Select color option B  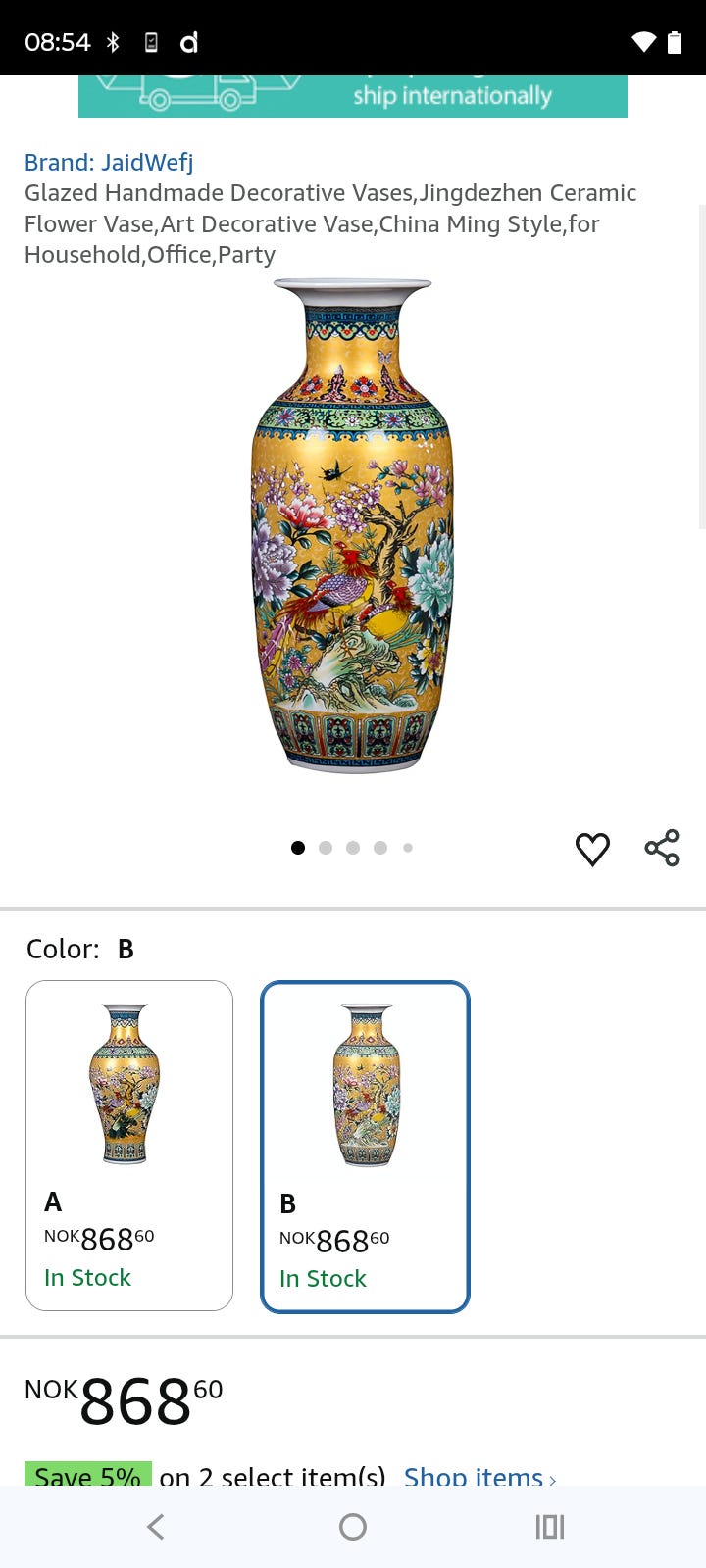[x=365, y=1147]
